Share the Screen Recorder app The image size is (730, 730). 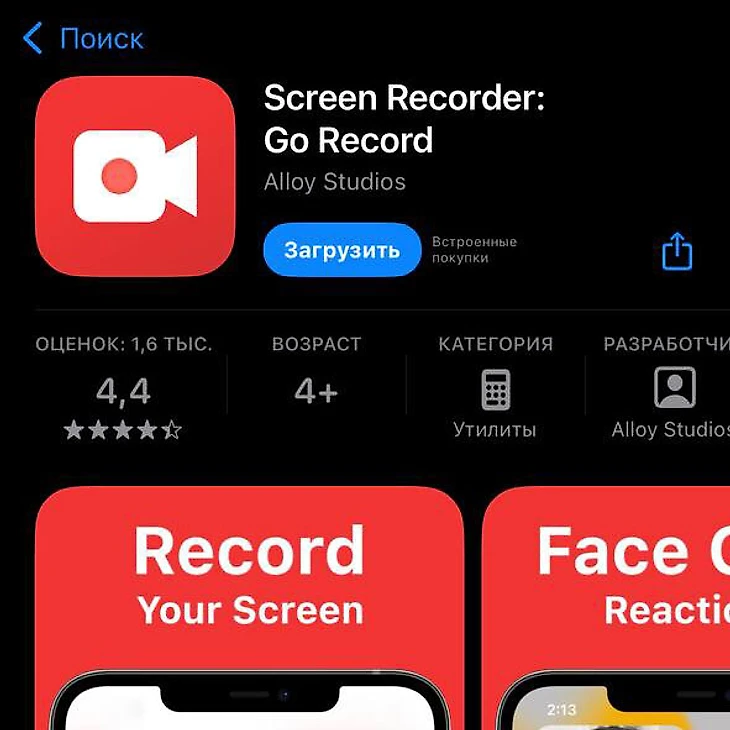pyautogui.click(x=677, y=251)
